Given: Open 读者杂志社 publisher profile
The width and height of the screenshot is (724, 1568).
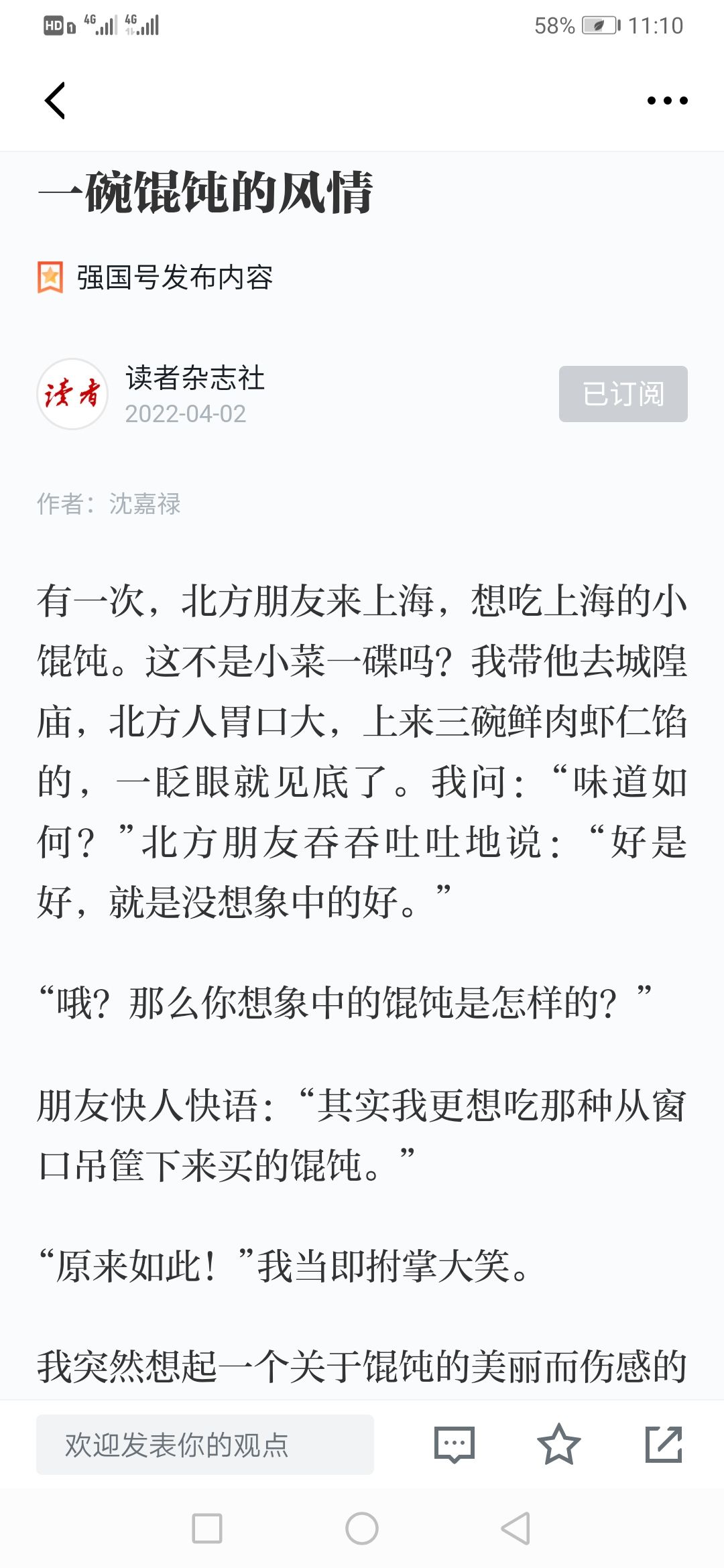Looking at the screenshot, I should (195, 378).
